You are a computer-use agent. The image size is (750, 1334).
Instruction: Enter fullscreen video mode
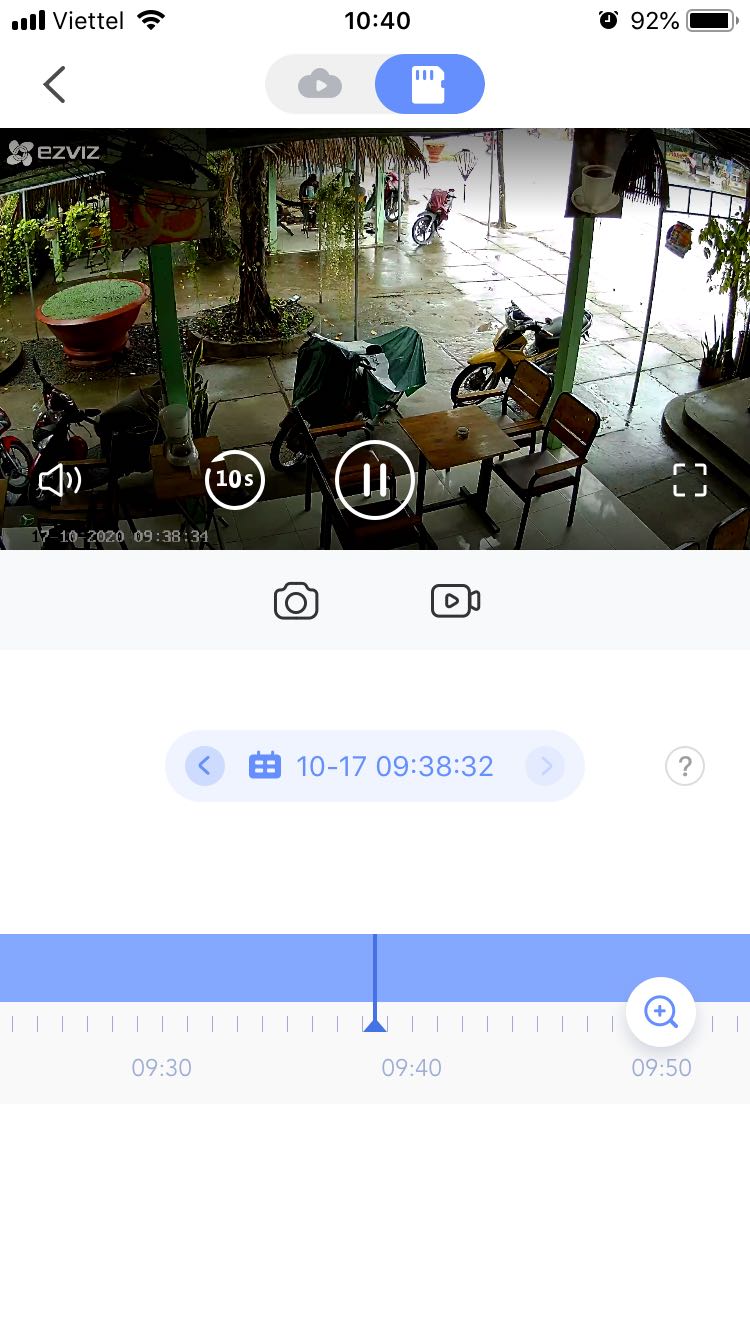point(690,480)
